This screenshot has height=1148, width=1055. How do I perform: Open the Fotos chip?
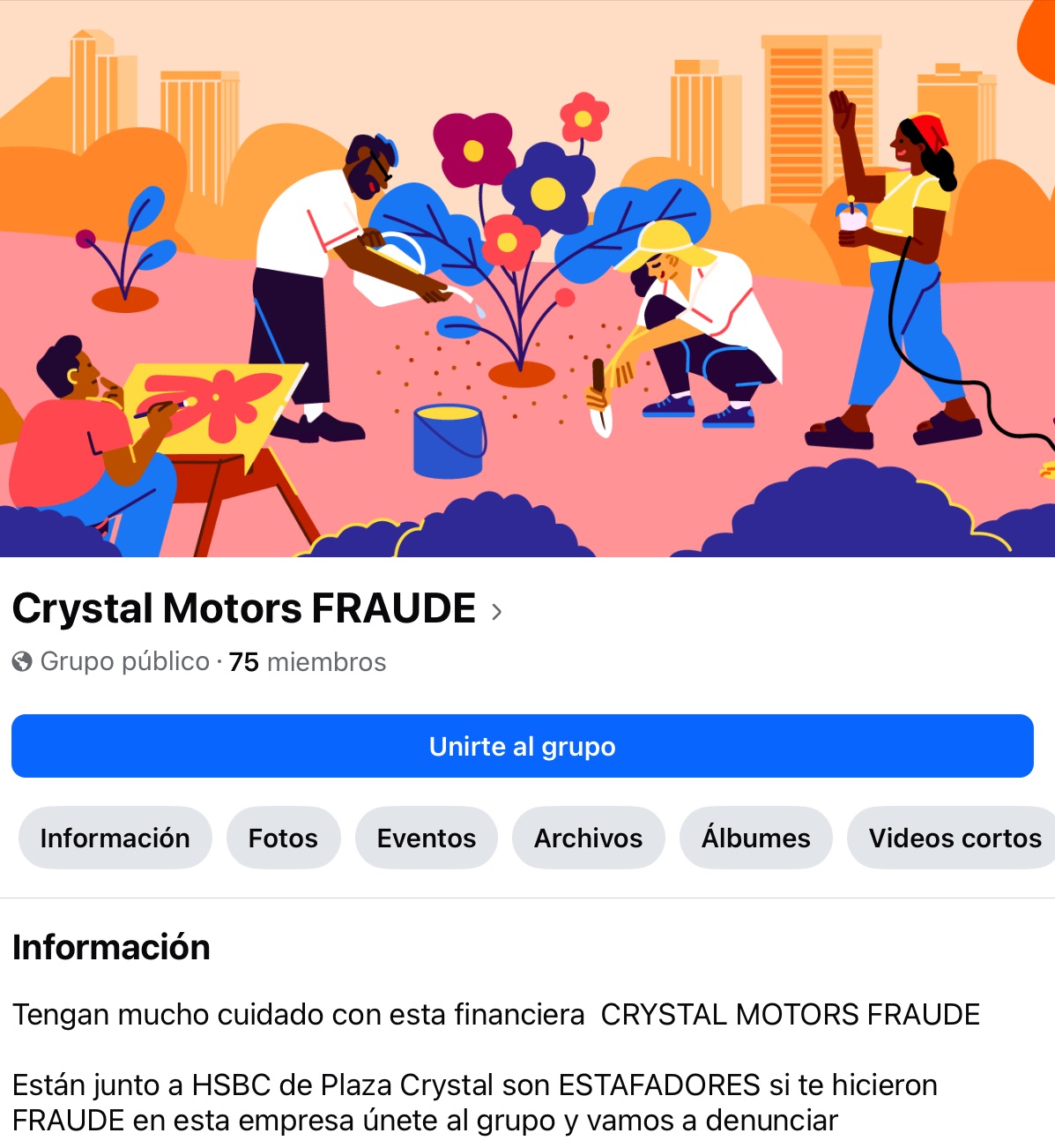[x=283, y=838]
